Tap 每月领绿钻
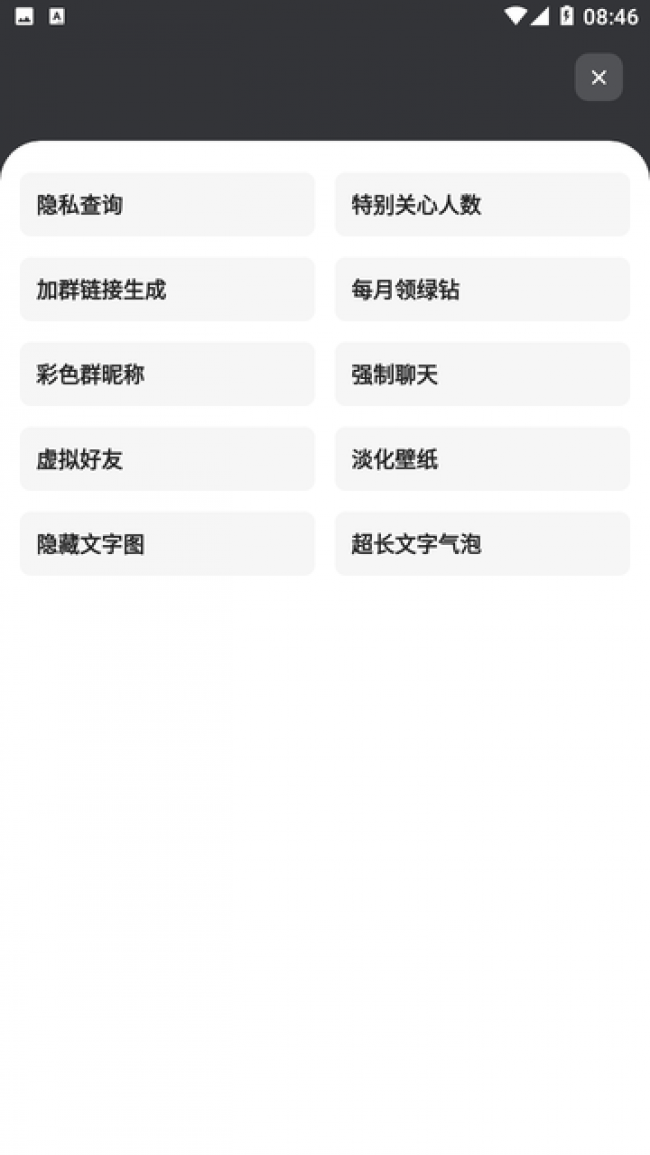Viewport: 650px width, 1155px height. pos(482,290)
